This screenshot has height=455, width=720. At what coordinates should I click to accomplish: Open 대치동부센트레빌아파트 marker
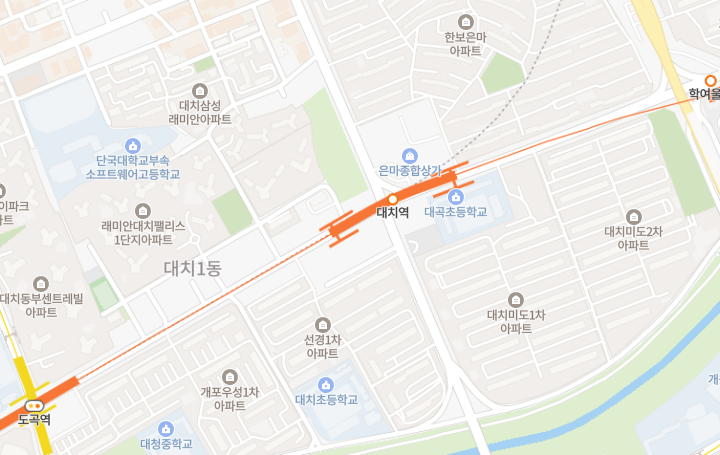click(x=41, y=283)
